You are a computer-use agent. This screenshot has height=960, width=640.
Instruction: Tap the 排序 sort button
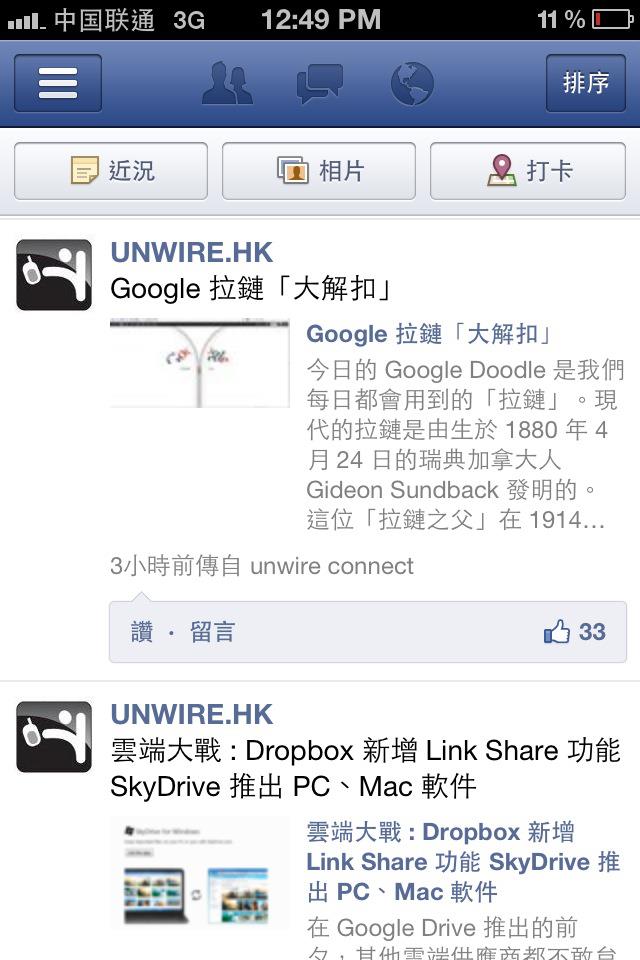[x=585, y=83]
